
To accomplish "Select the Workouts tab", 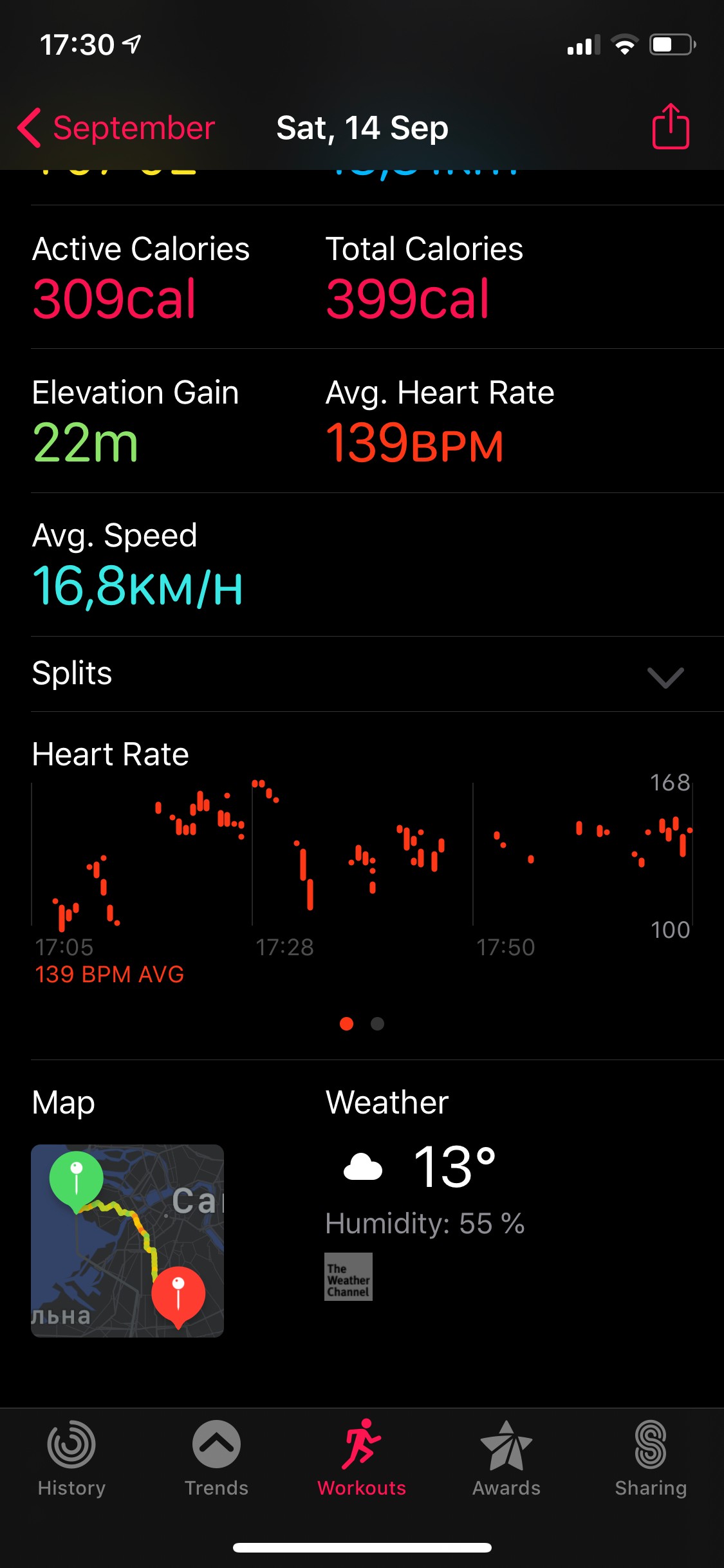I will [362, 1459].
